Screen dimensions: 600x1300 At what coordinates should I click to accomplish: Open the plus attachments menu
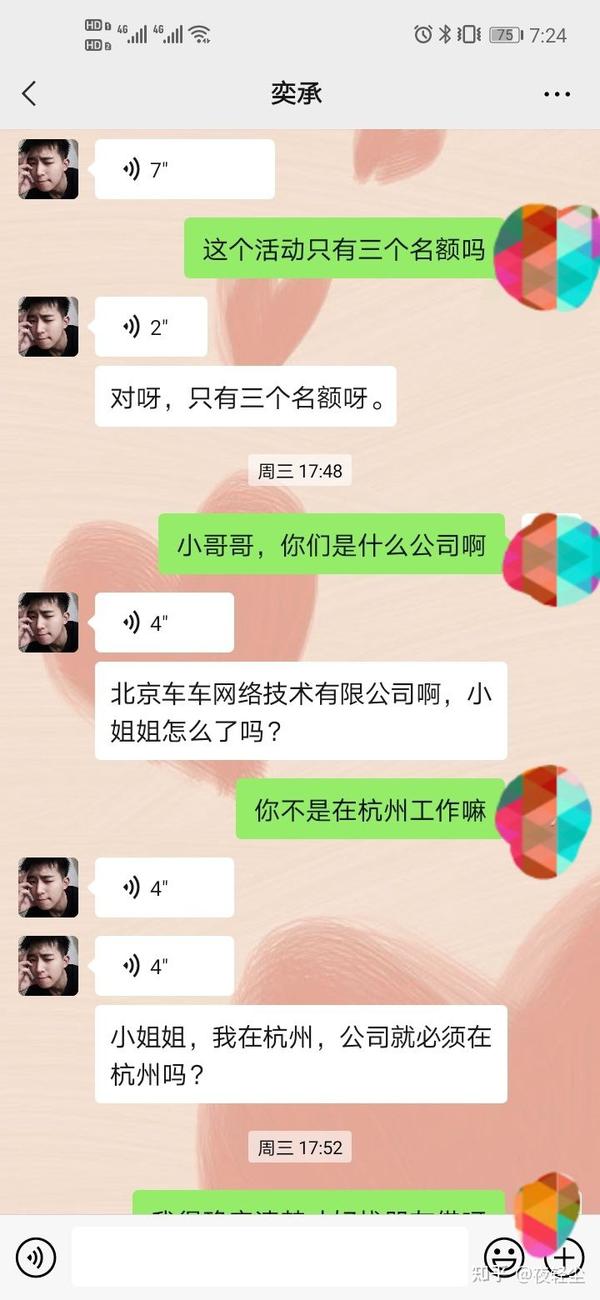(x=564, y=1256)
